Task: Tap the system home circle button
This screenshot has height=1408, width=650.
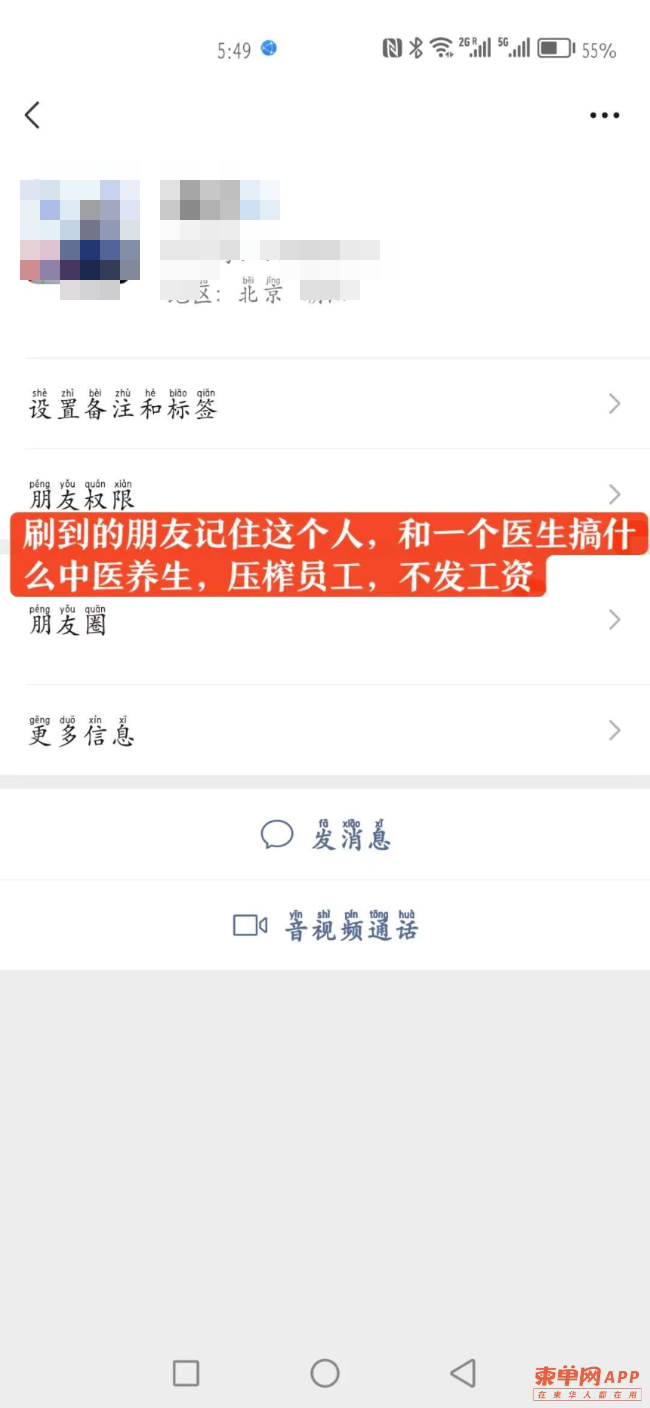Action: [325, 1373]
